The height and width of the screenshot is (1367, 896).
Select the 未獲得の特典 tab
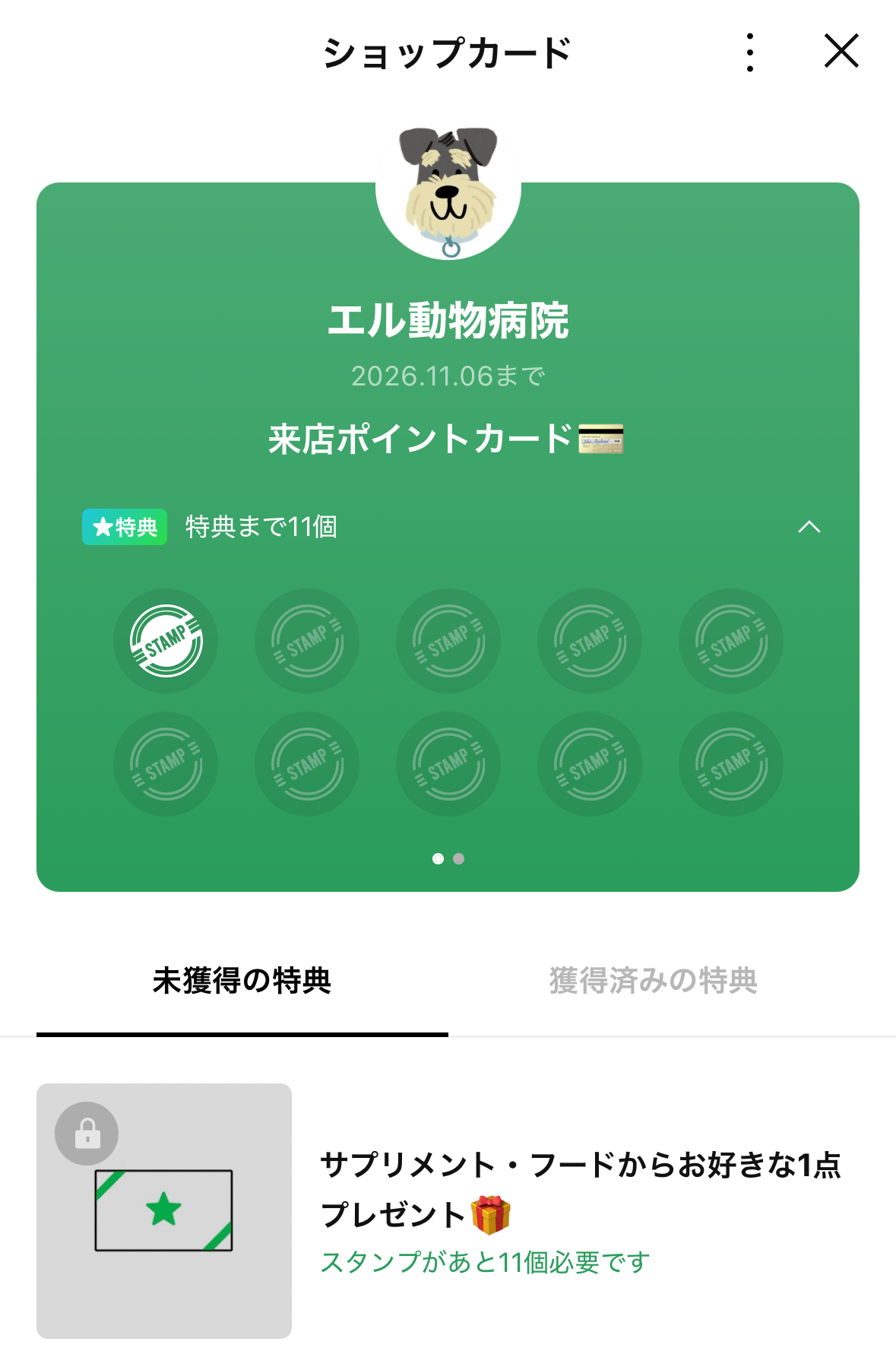click(x=242, y=981)
